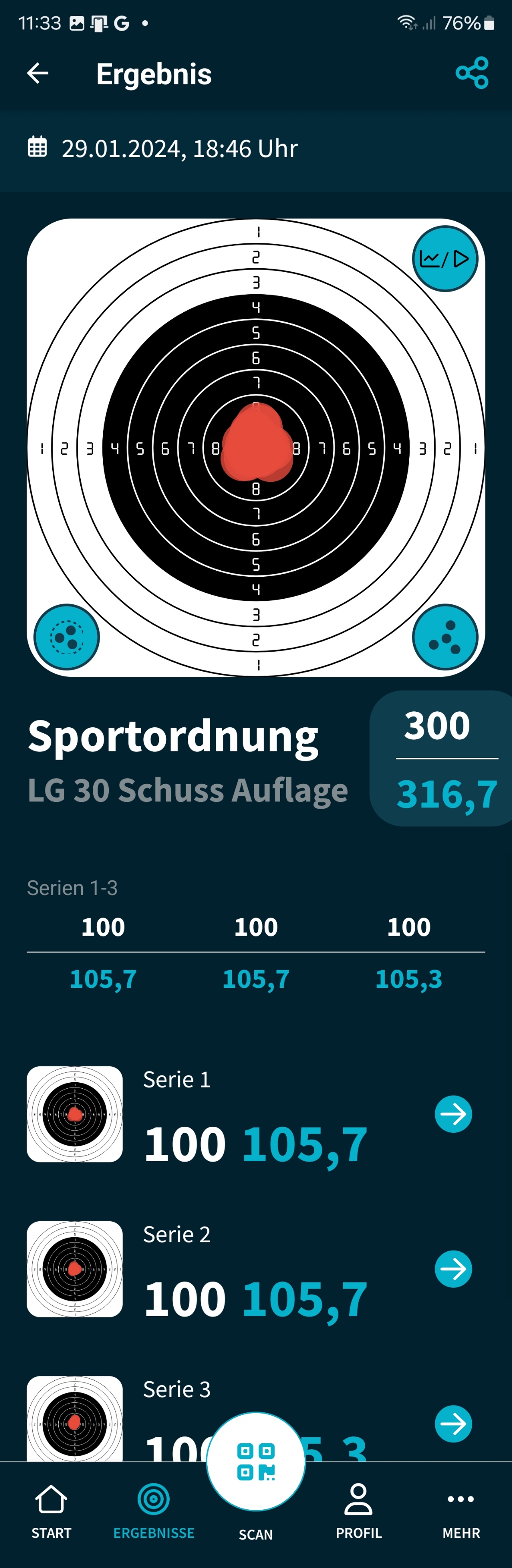Go back from the Ergebnis screen
Image resolution: width=512 pixels, height=1568 pixels.
(x=38, y=74)
